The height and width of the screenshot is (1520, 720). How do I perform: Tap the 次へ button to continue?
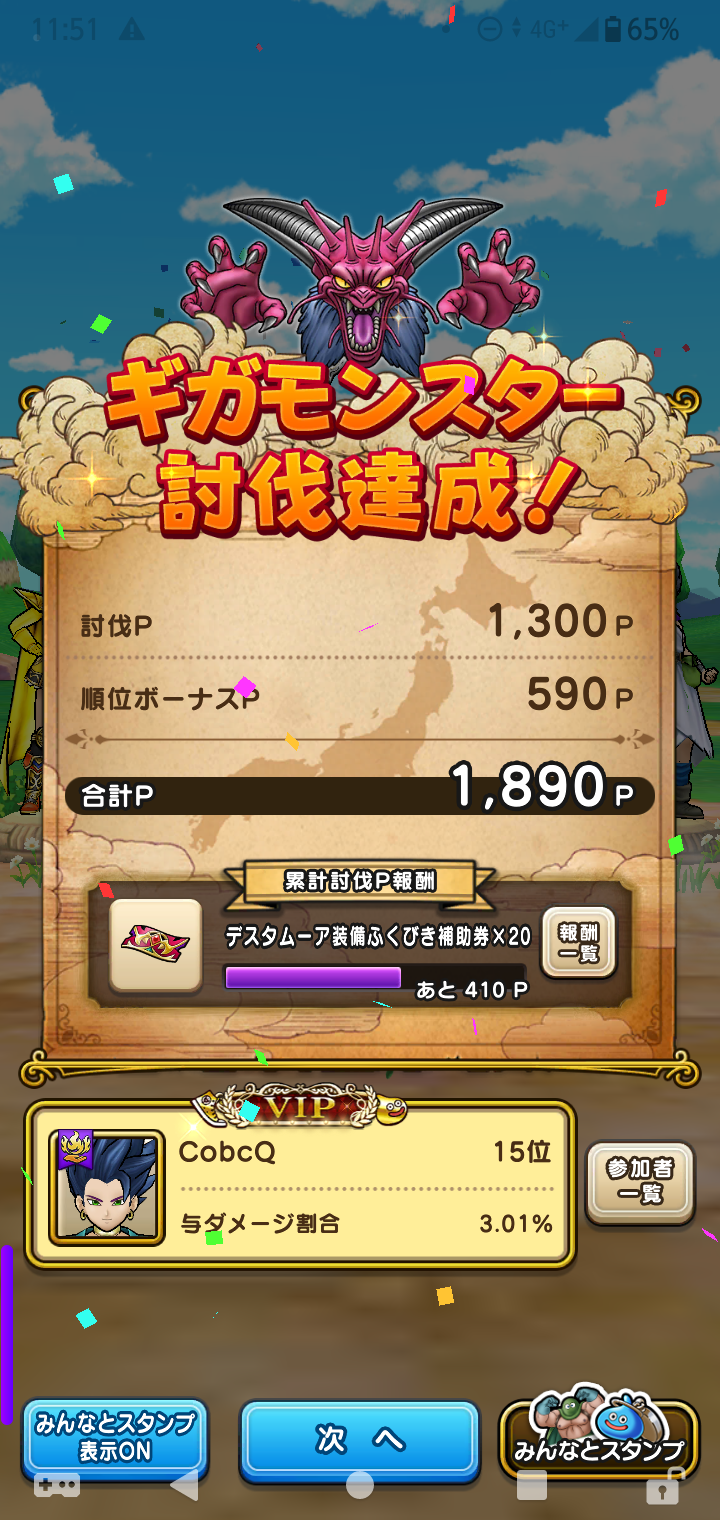[359, 1439]
